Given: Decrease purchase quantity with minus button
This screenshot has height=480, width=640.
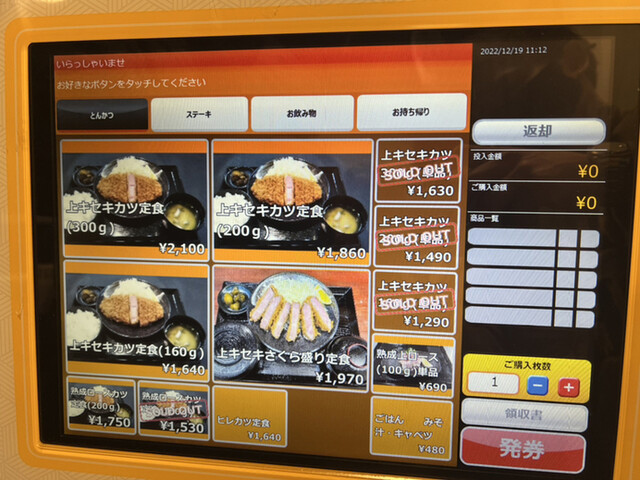Looking at the screenshot, I should [x=538, y=386].
